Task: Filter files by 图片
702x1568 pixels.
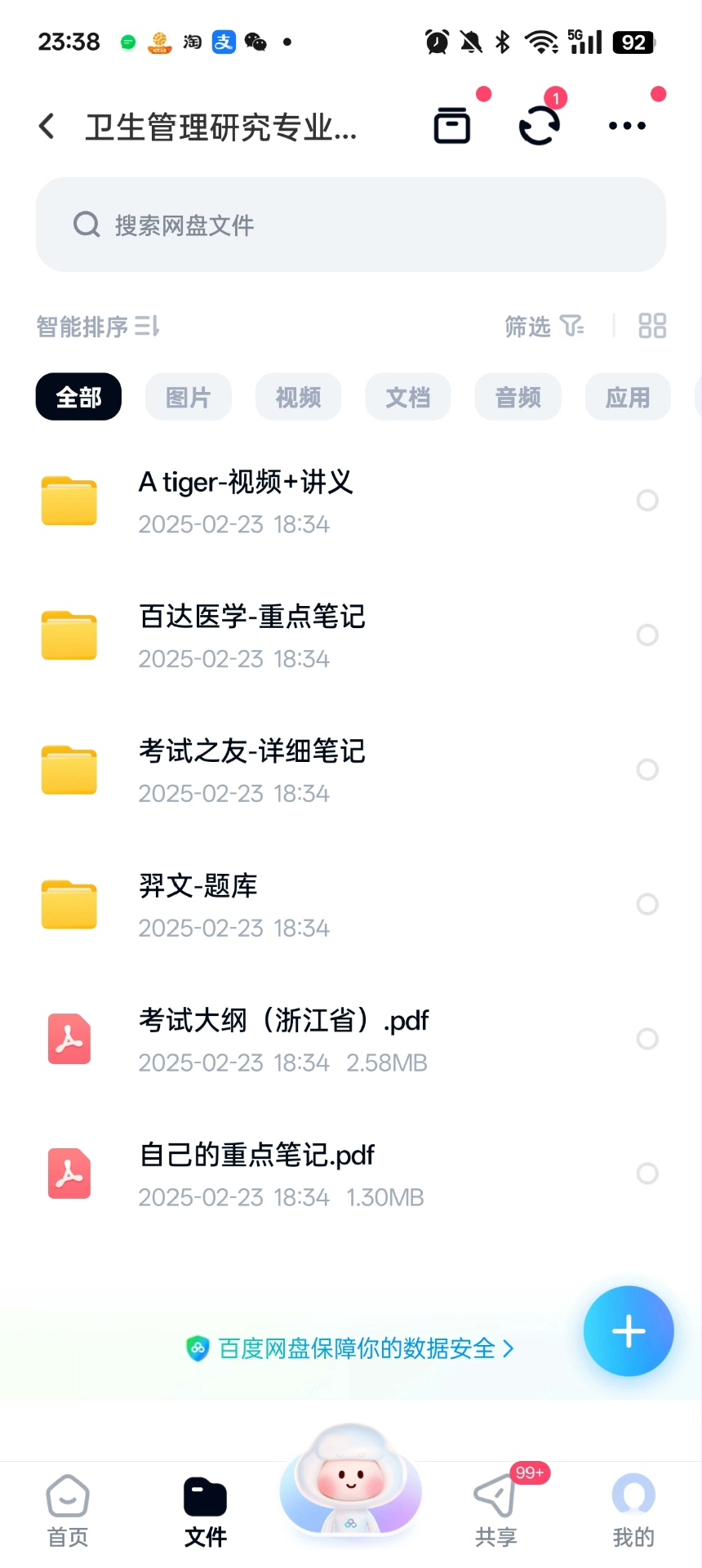Action: [189, 398]
